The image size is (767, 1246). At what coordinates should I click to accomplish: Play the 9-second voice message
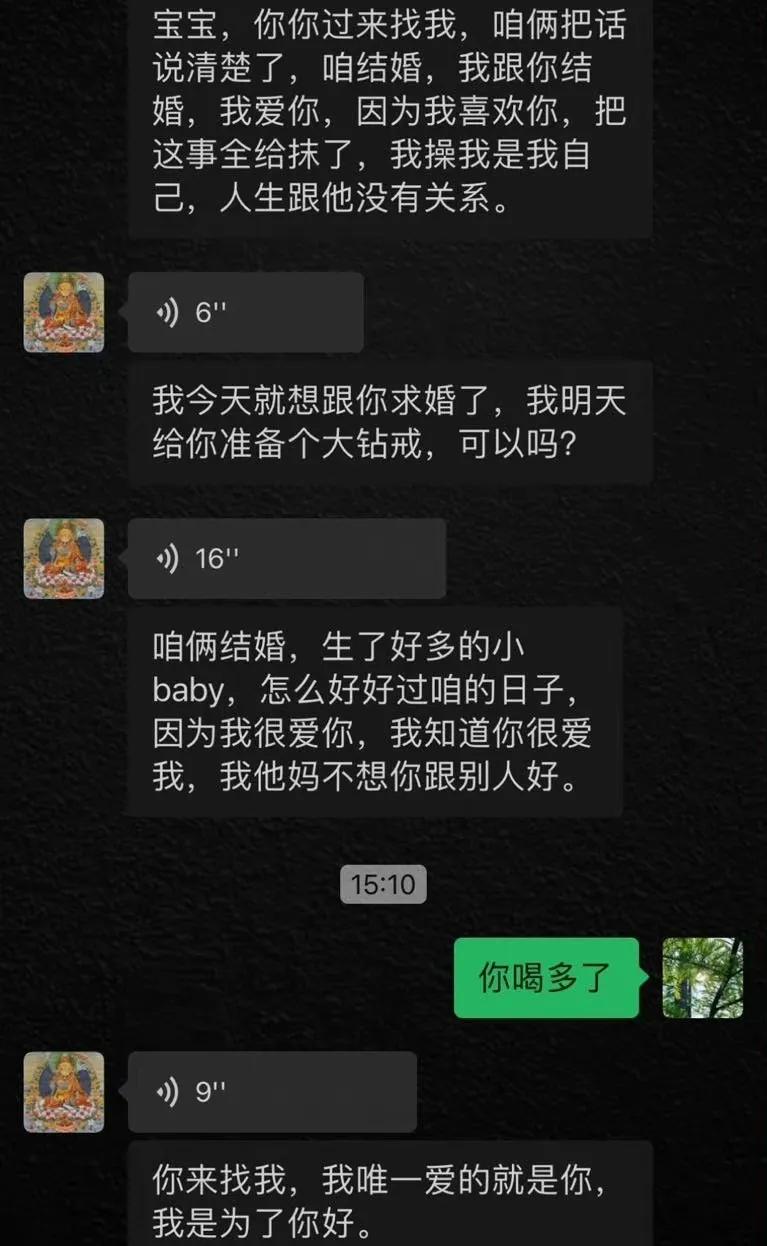click(x=272, y=1092)
